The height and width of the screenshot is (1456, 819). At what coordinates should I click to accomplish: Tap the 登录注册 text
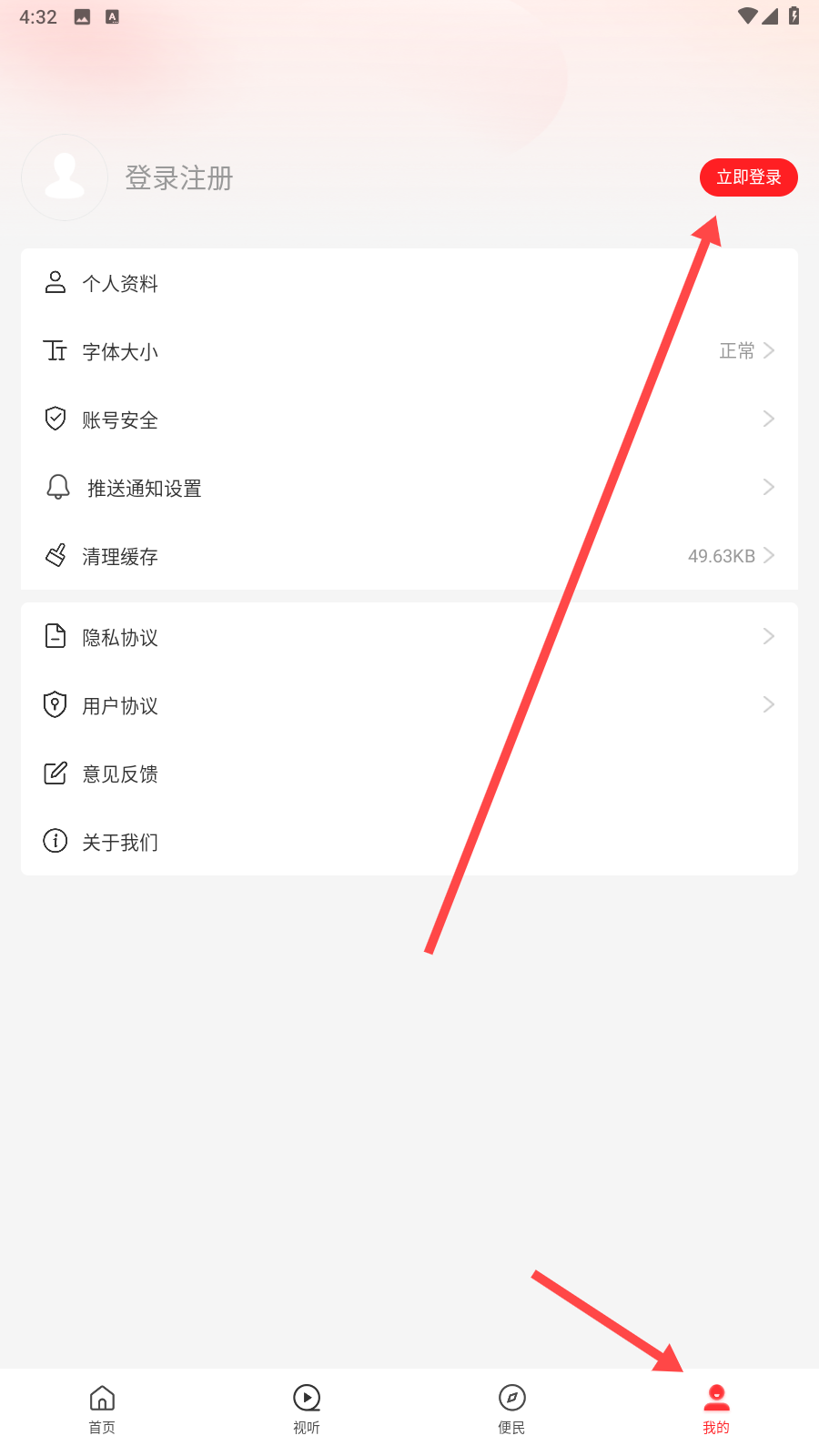tap(179, 177)
